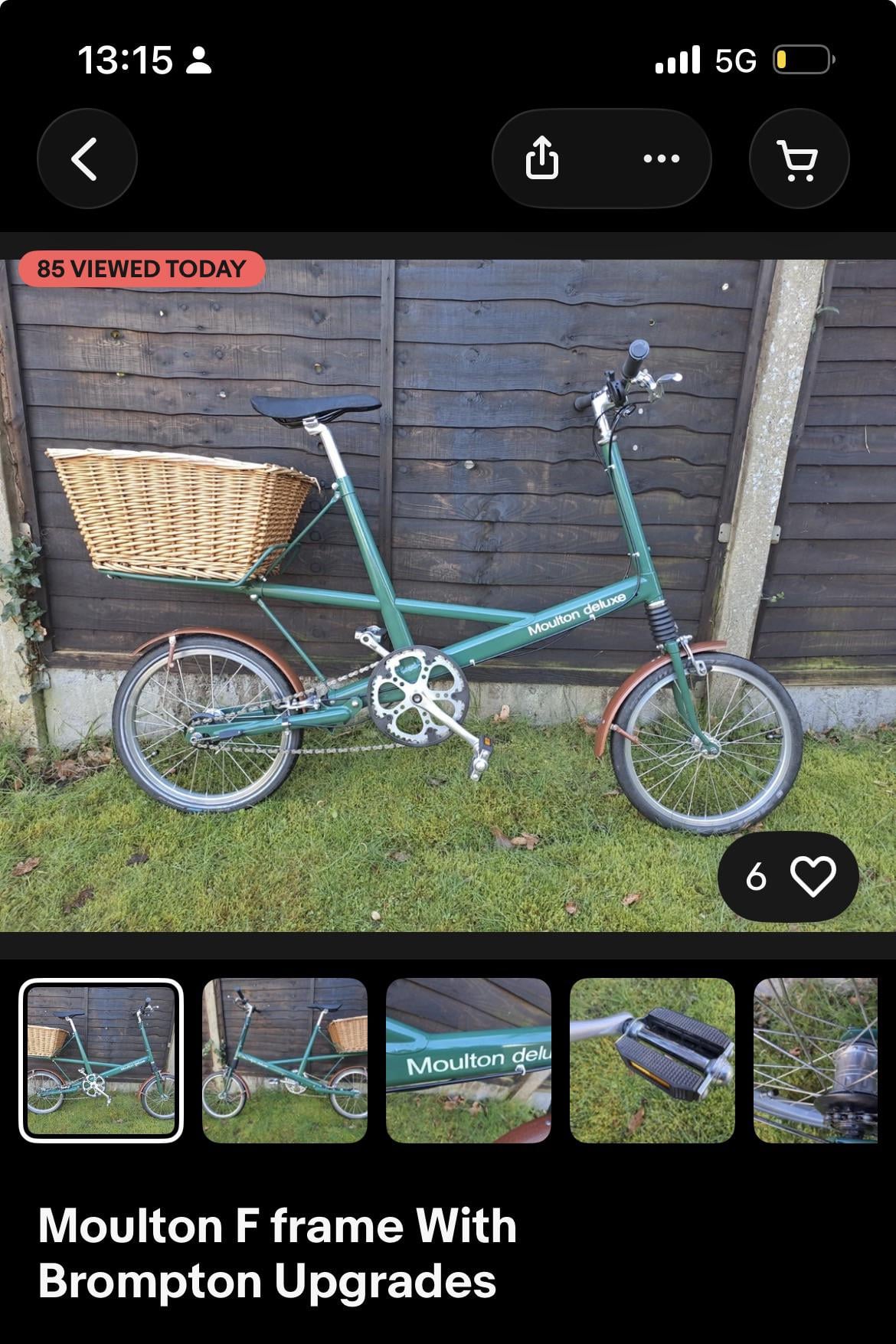Show the Moulton deluxe frame decal photo
The height and width of the screenshot is (1344, 896).
[469, 1061]
